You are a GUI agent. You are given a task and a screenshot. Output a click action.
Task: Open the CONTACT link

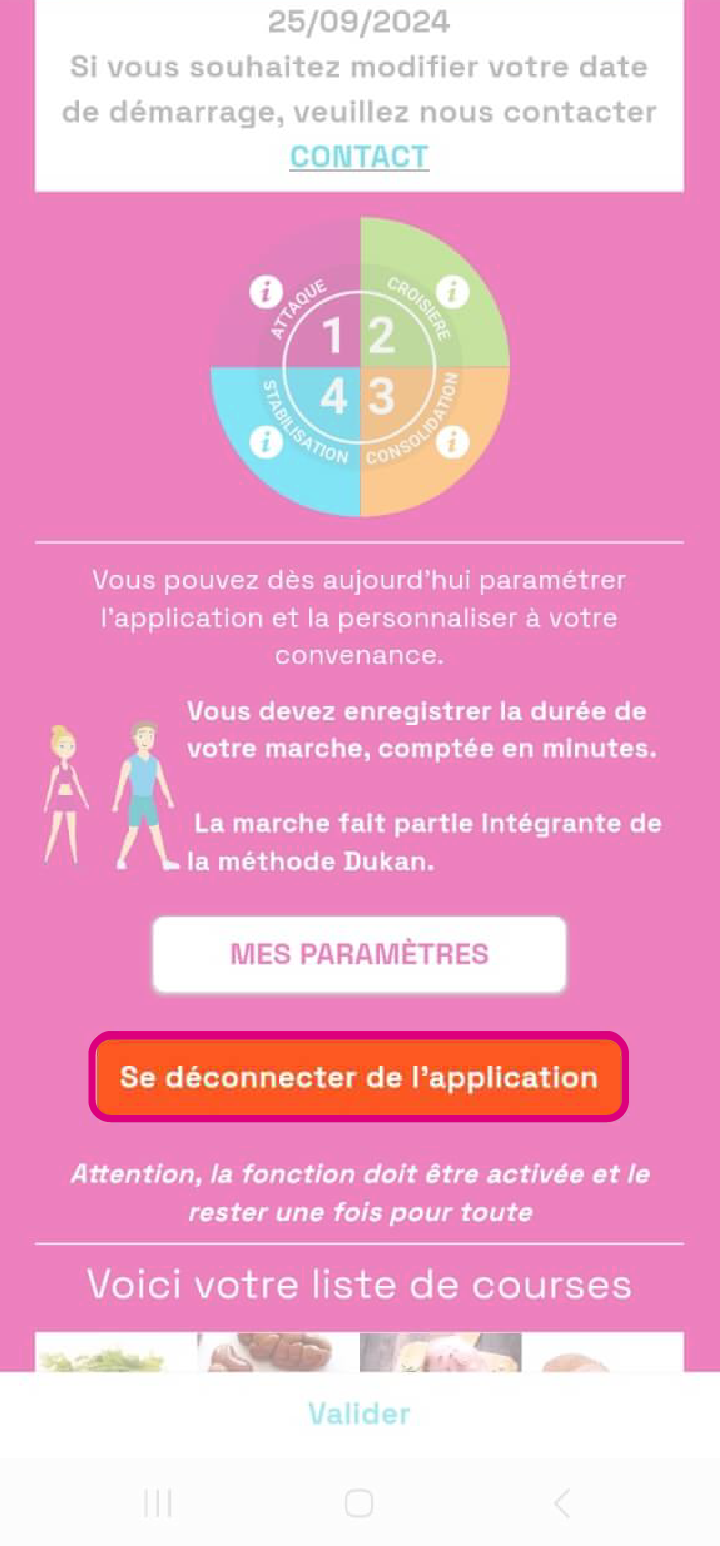click(359, 157)
